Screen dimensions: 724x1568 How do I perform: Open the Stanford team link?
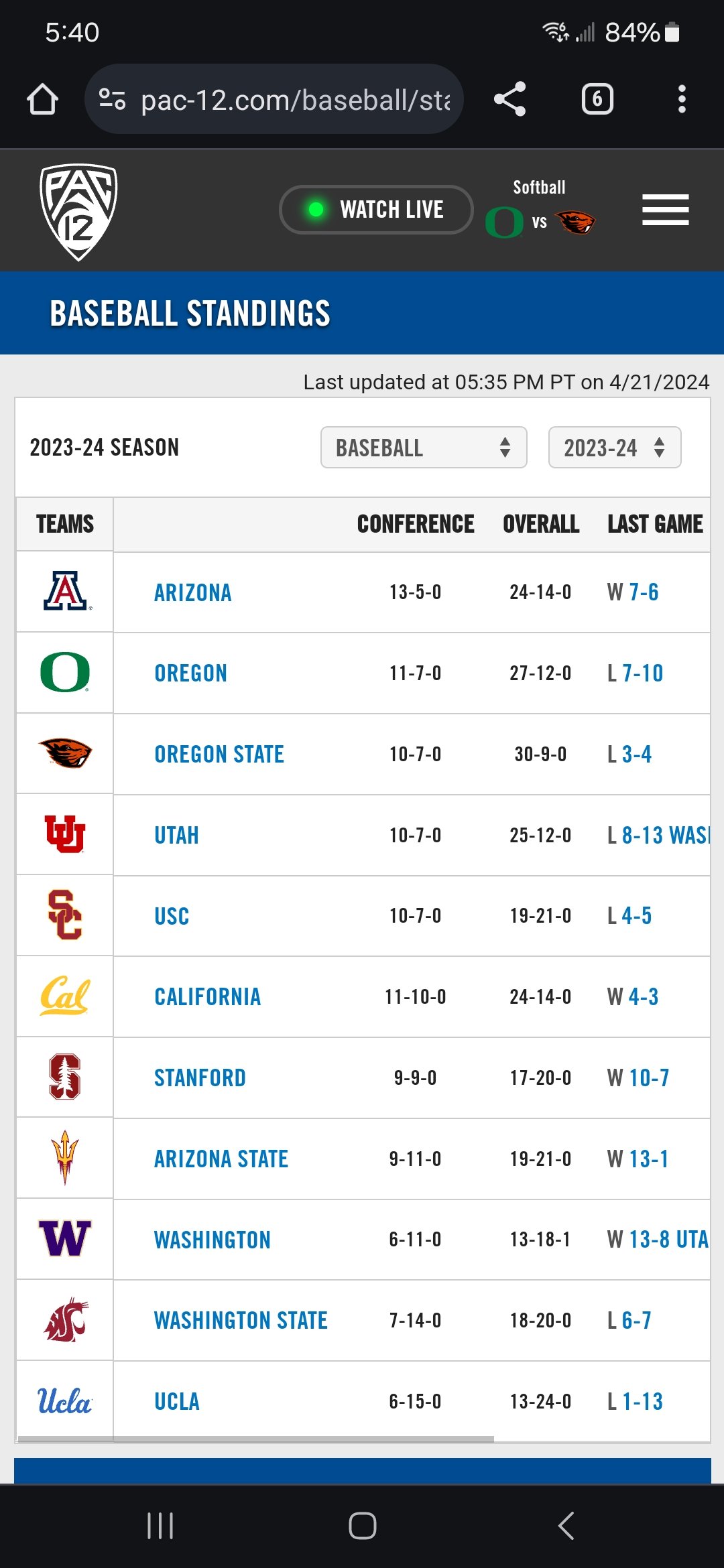coord(200,1078)
